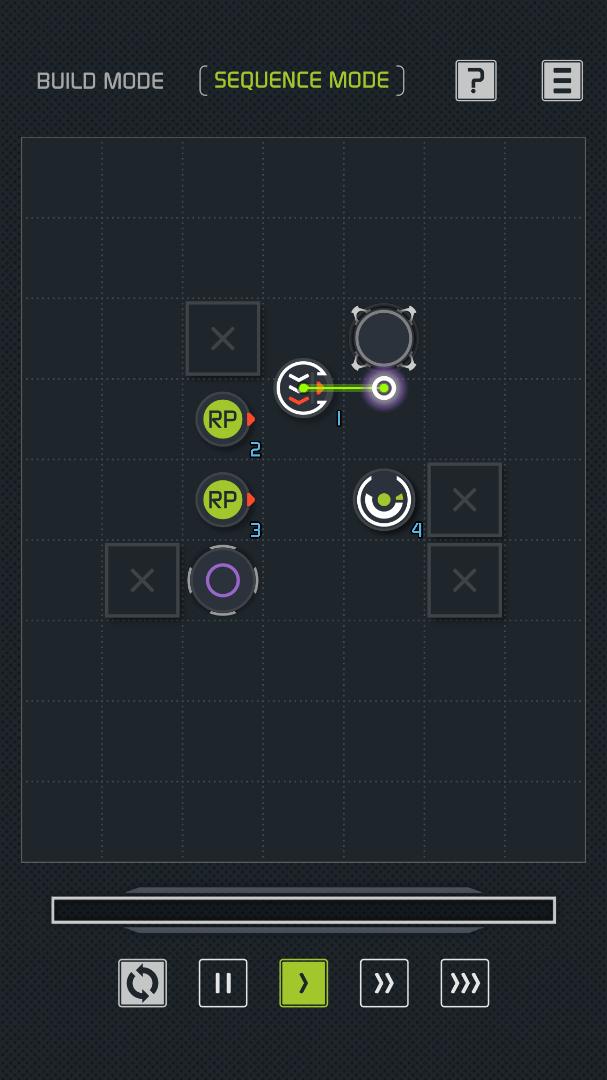Select the Sequence Mode tab

point(301,81)
